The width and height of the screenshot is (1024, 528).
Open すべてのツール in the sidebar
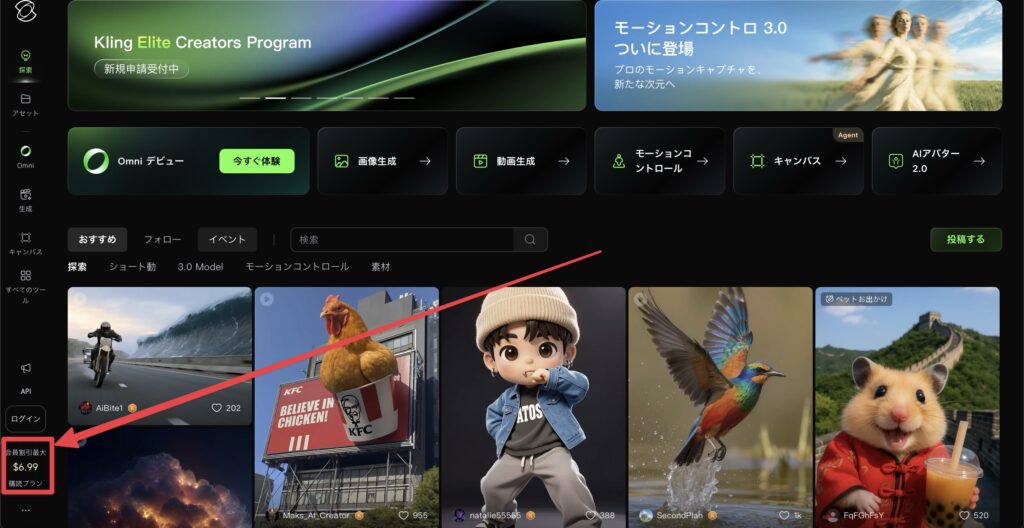pyautogui.click(x=25, y=280)
